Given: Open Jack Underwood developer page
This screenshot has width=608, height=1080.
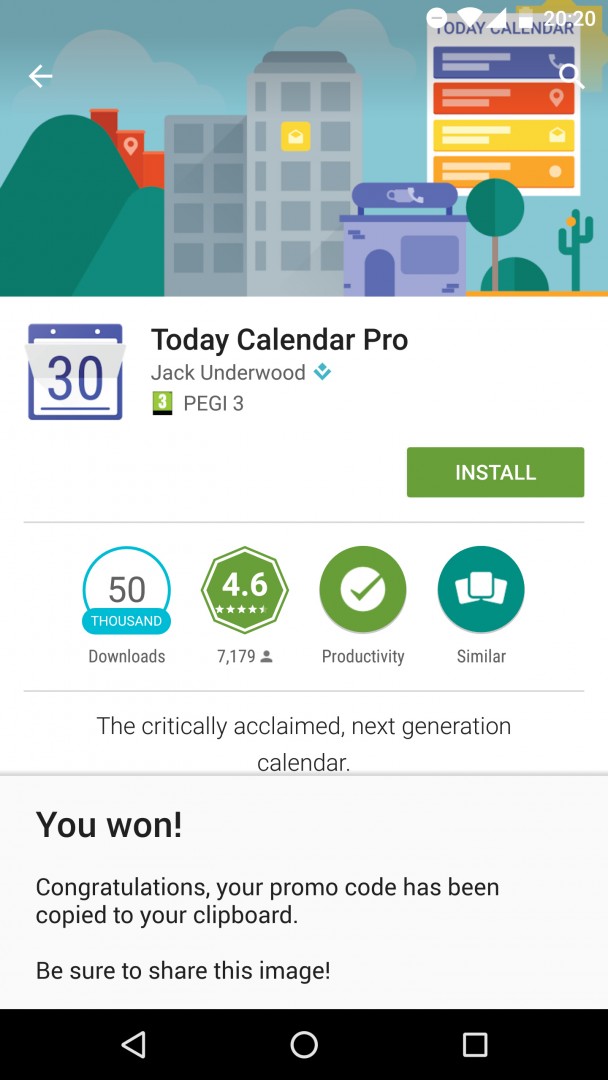Looking at the screenshot, I should (228, 373).
